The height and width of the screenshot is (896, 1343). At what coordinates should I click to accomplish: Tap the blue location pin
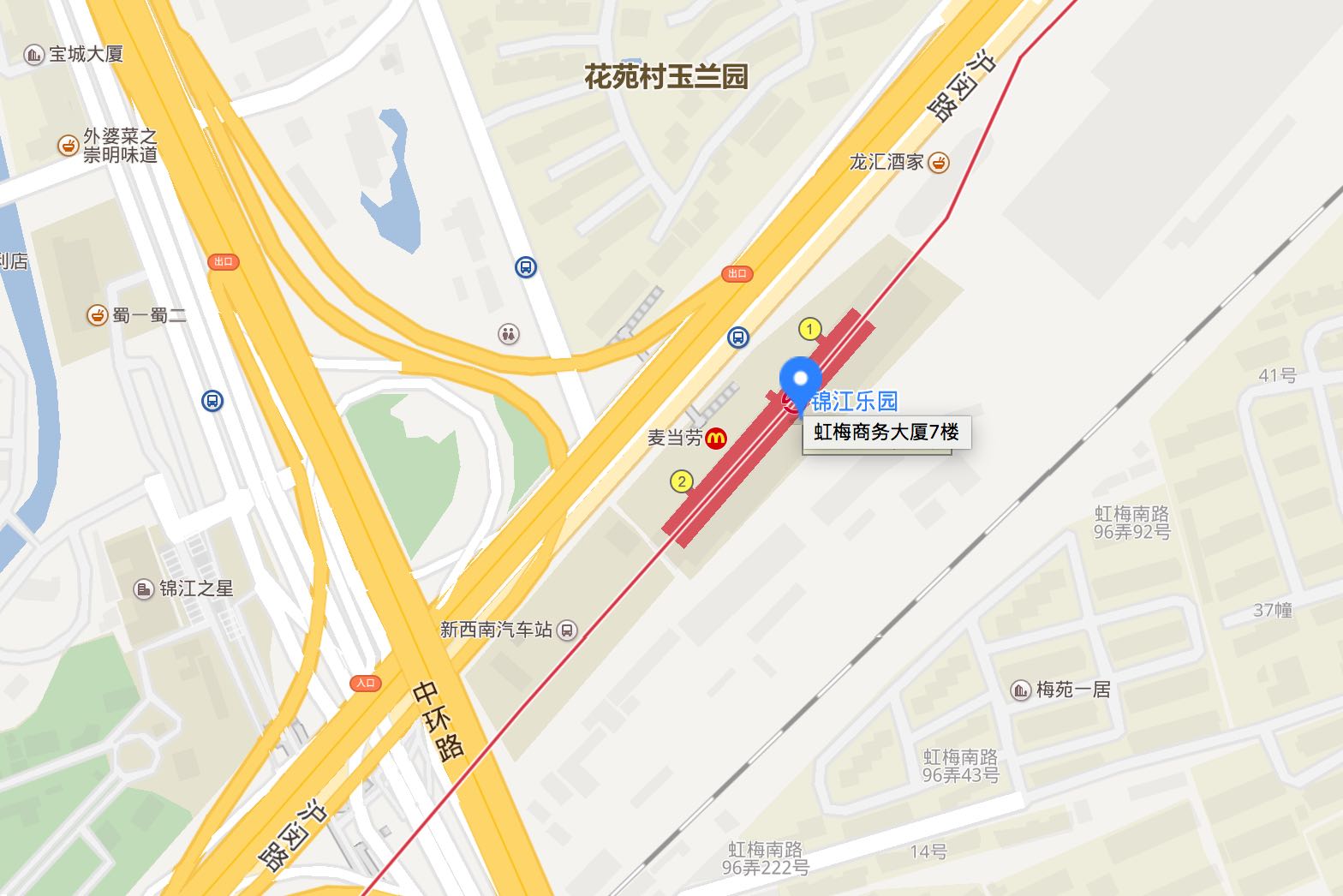point(801,380)
